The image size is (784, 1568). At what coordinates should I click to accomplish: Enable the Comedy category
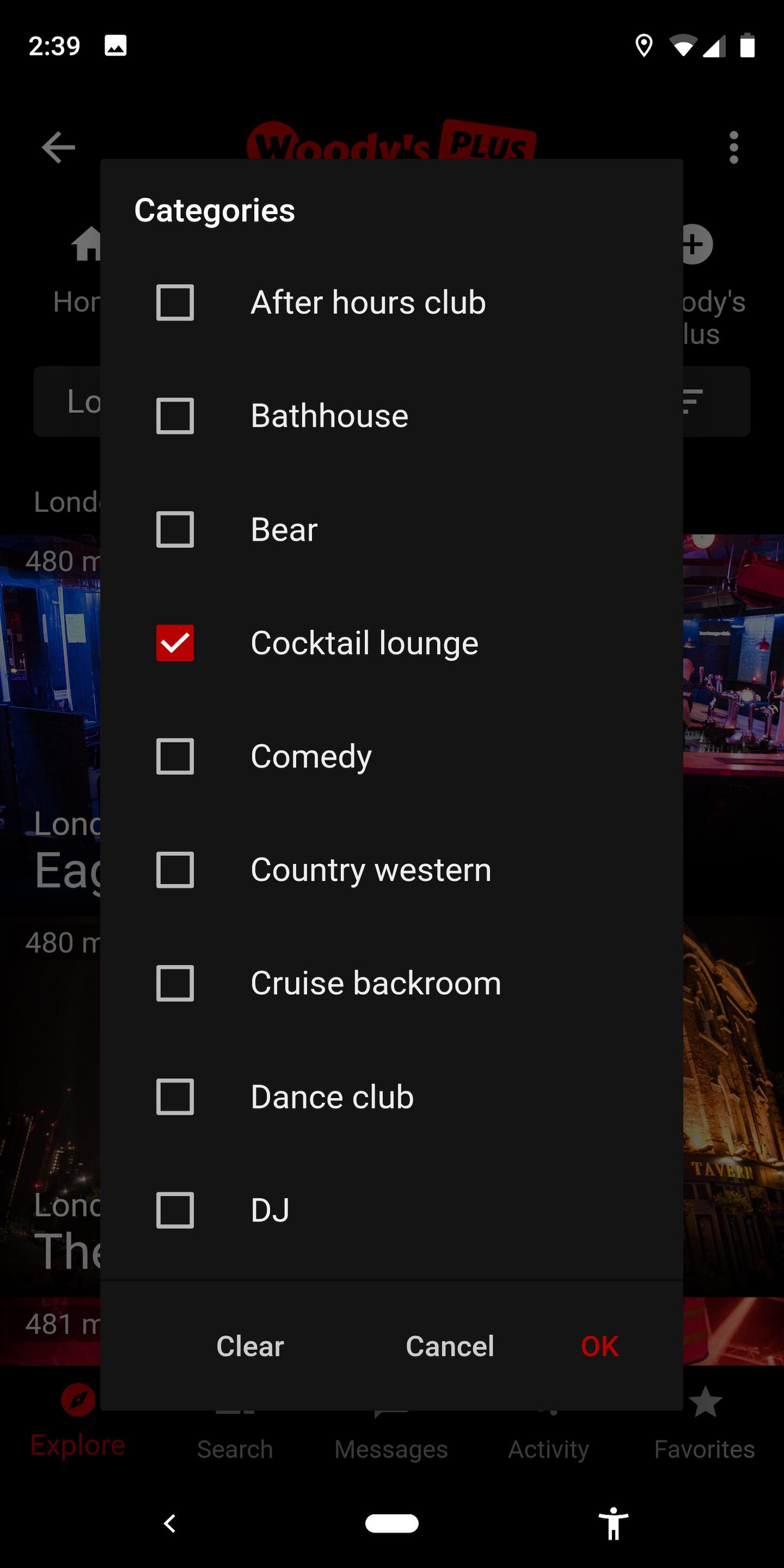click(175, 757)
